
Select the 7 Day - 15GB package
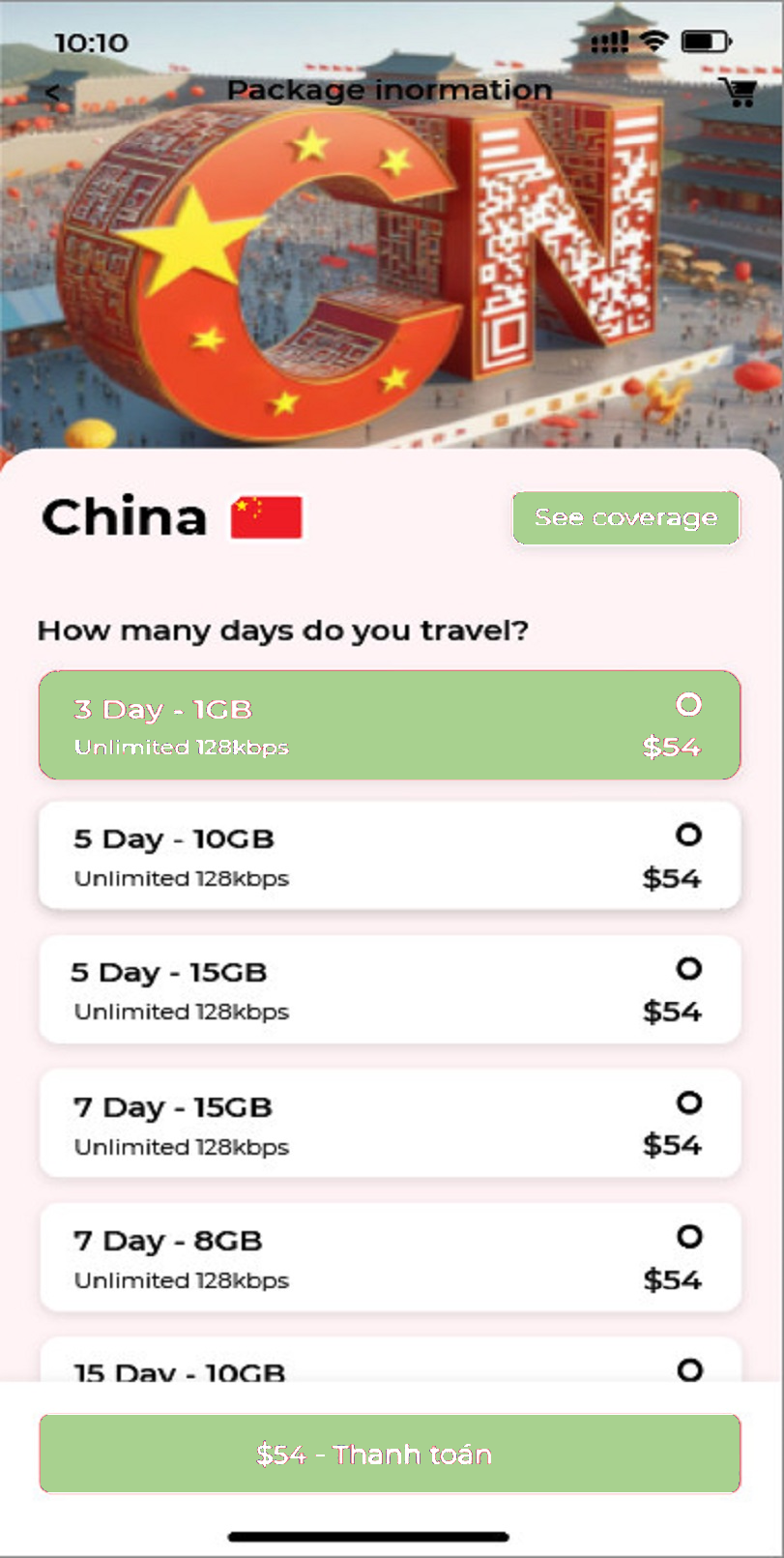[390, 1124]
